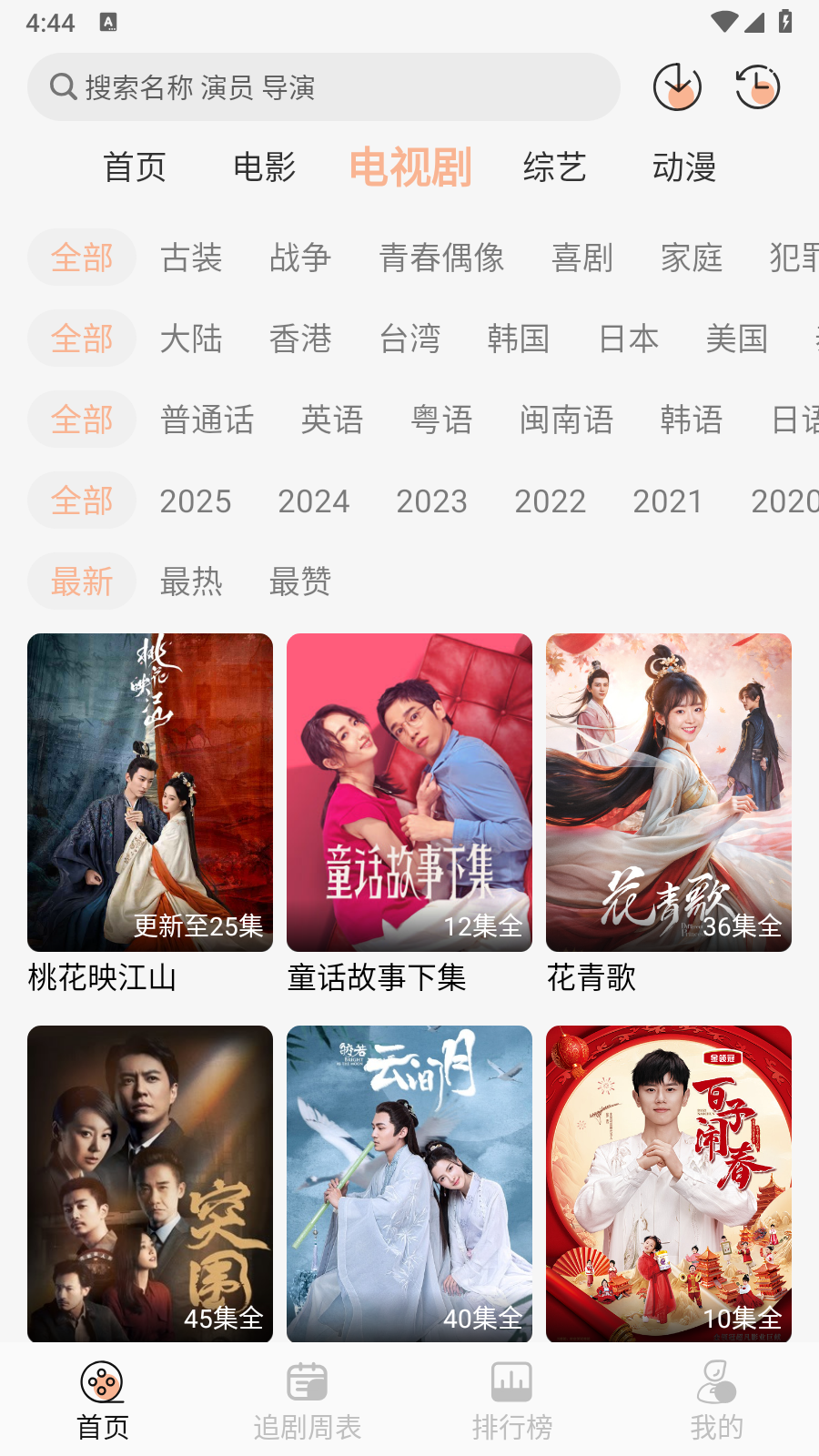The image size is (819, 1456).
Task: Open the watch history icon
Action: point(757,87)
